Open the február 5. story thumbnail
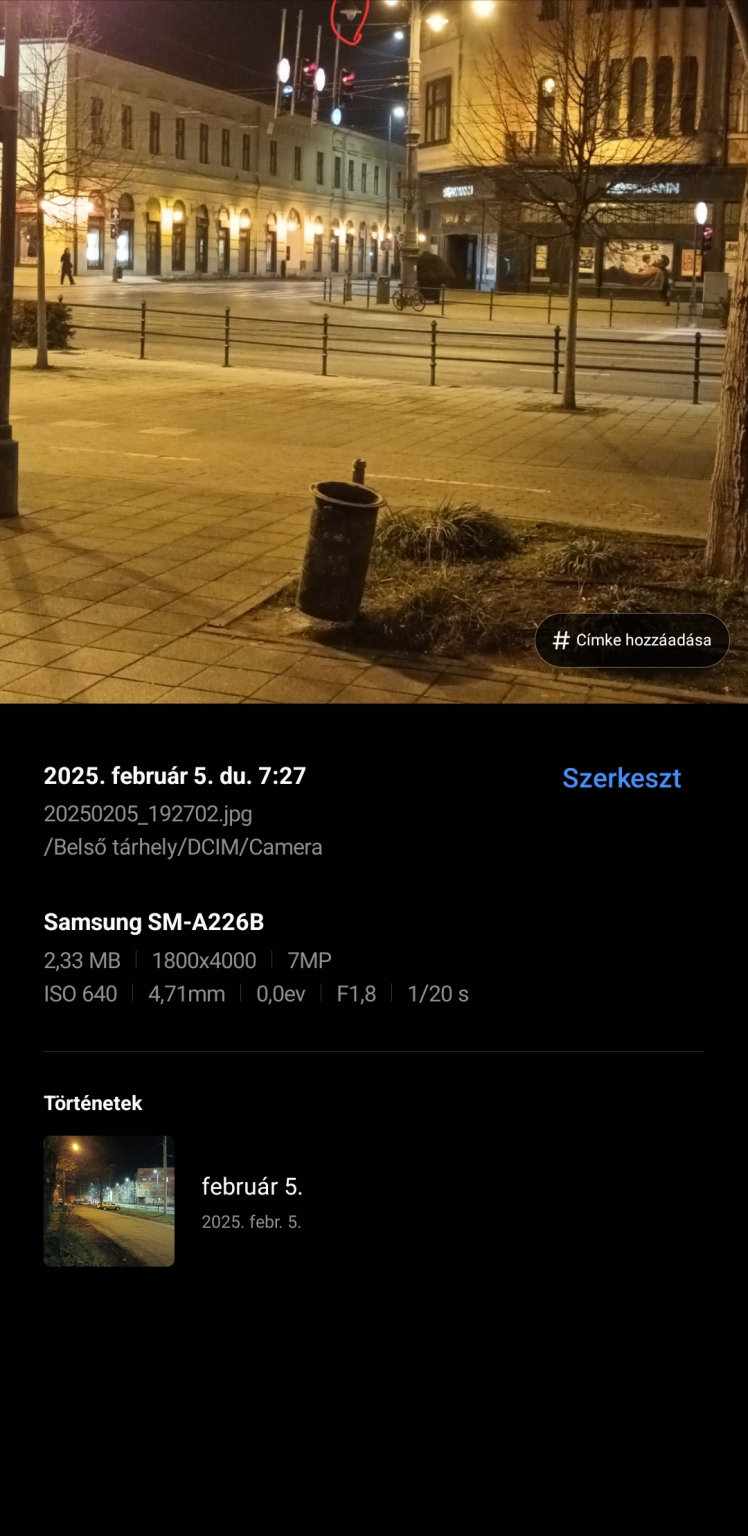This screenshot has width=748, height=1536. [x=109, y=1201]
